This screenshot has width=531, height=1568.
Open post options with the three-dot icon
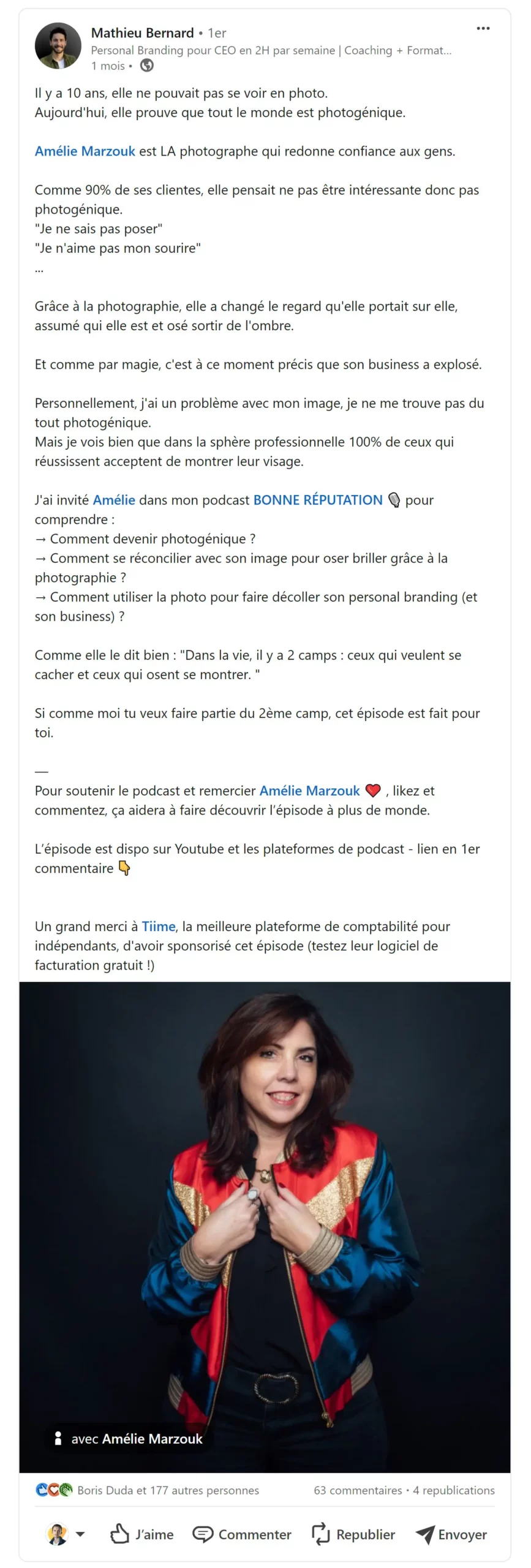(x=483, y=28)
